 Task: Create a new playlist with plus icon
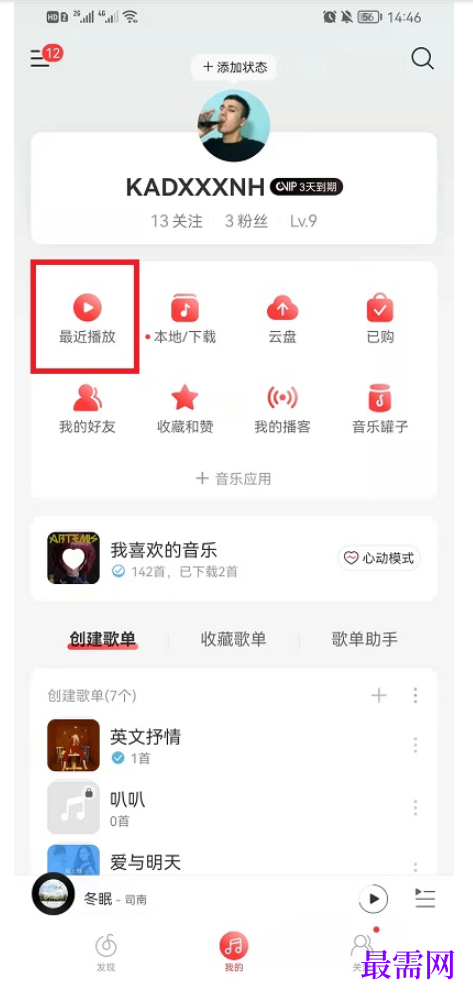tap(379, 696)
